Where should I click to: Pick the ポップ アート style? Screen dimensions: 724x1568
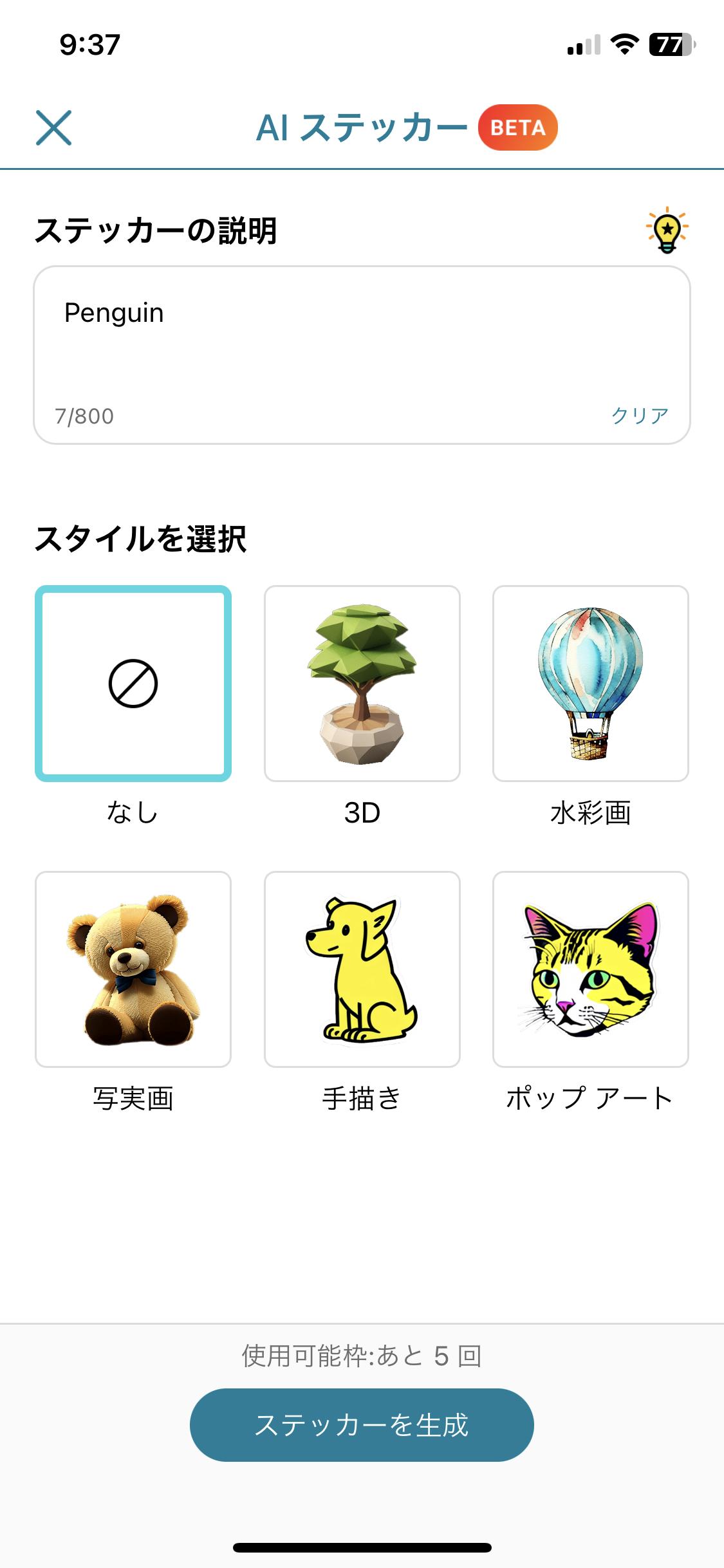(590, 969)
